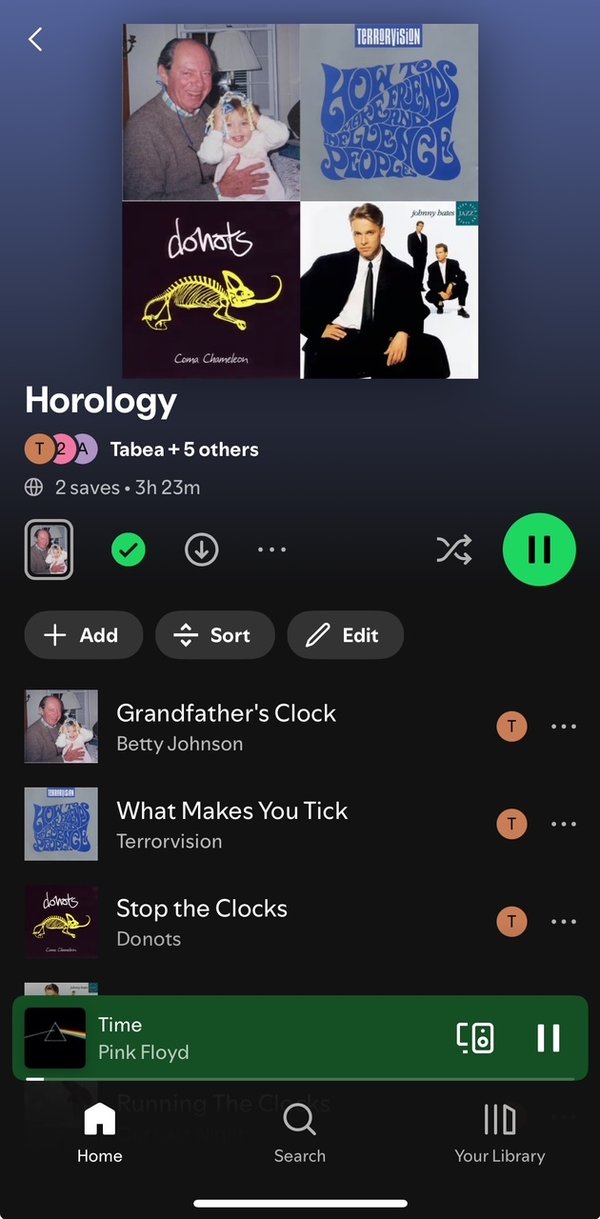Viewport: 600px width, 1219px height.
Task: Tap the Add button
Action: point(84,635)
